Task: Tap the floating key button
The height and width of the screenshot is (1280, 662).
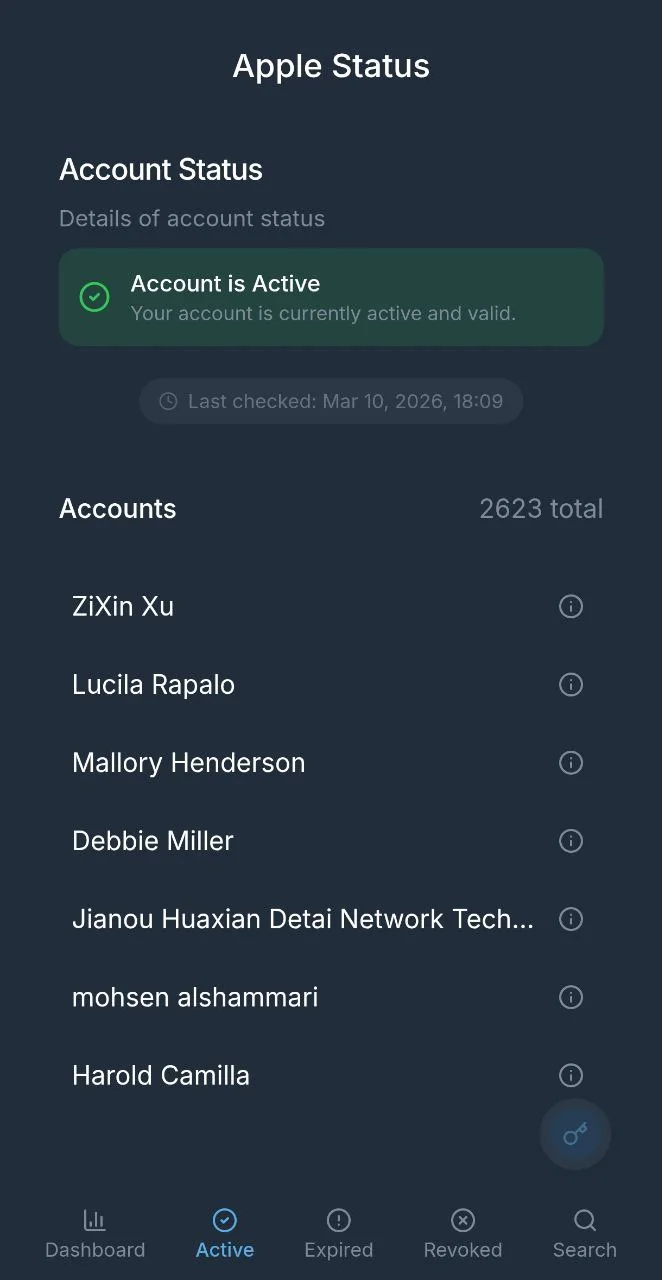Action: click(575, 1134)
